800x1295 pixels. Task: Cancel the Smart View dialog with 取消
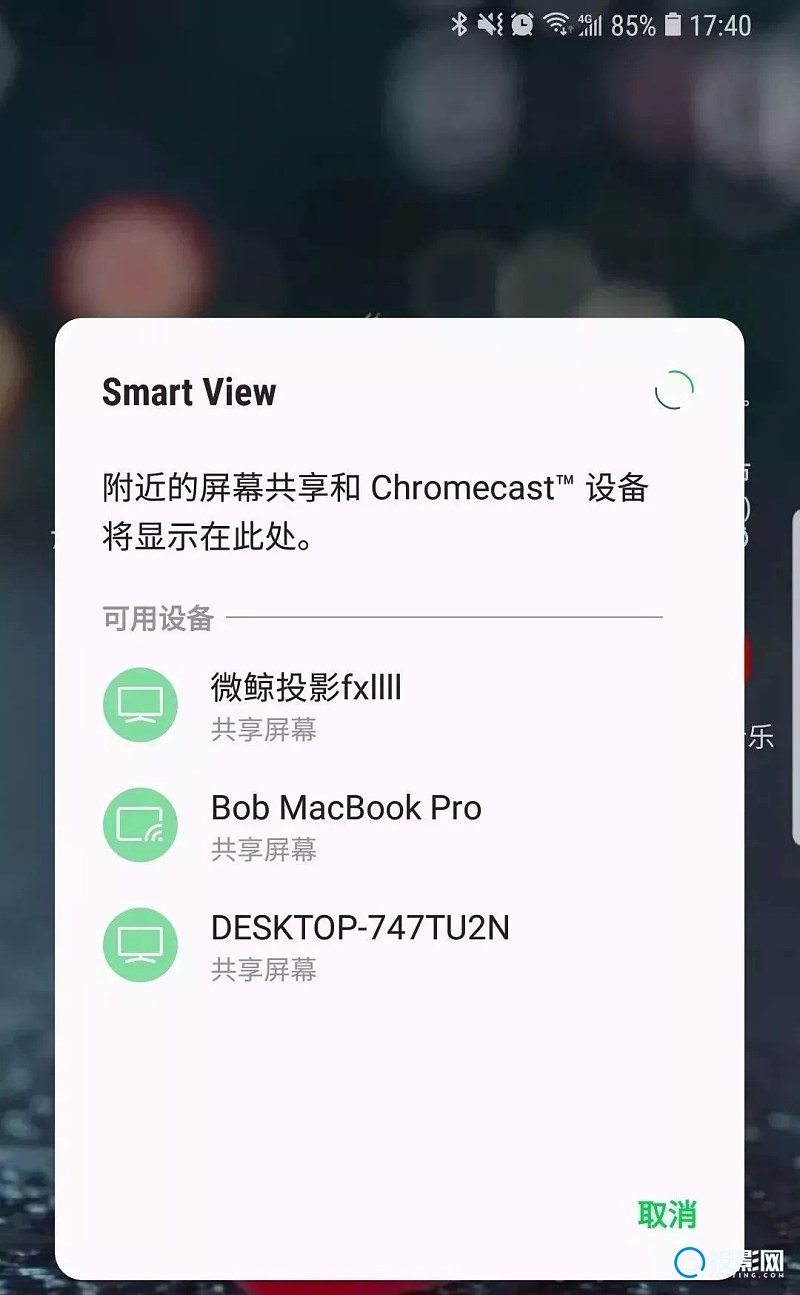pyautogui.click(x=667, y=1214)
